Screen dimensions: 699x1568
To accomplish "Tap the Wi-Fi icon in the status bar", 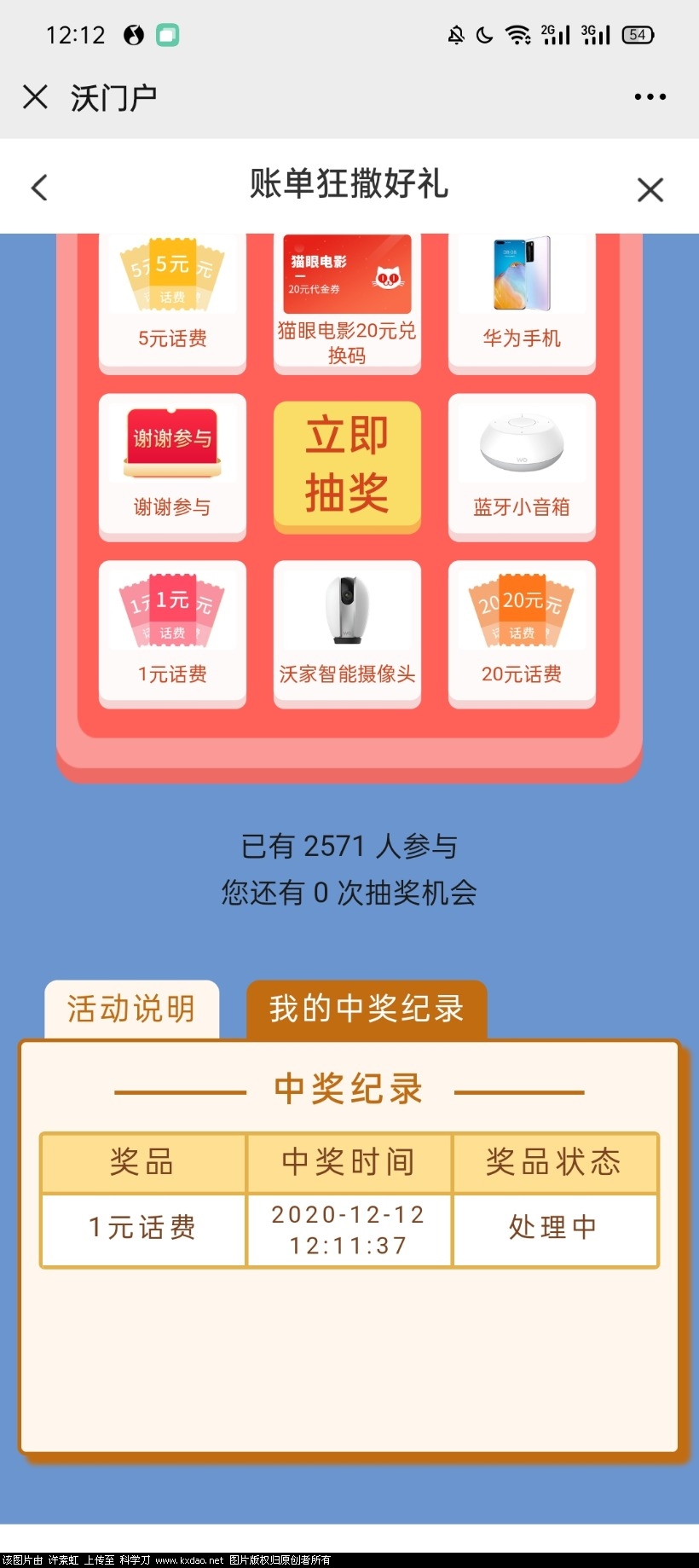I will click(521, 34).
